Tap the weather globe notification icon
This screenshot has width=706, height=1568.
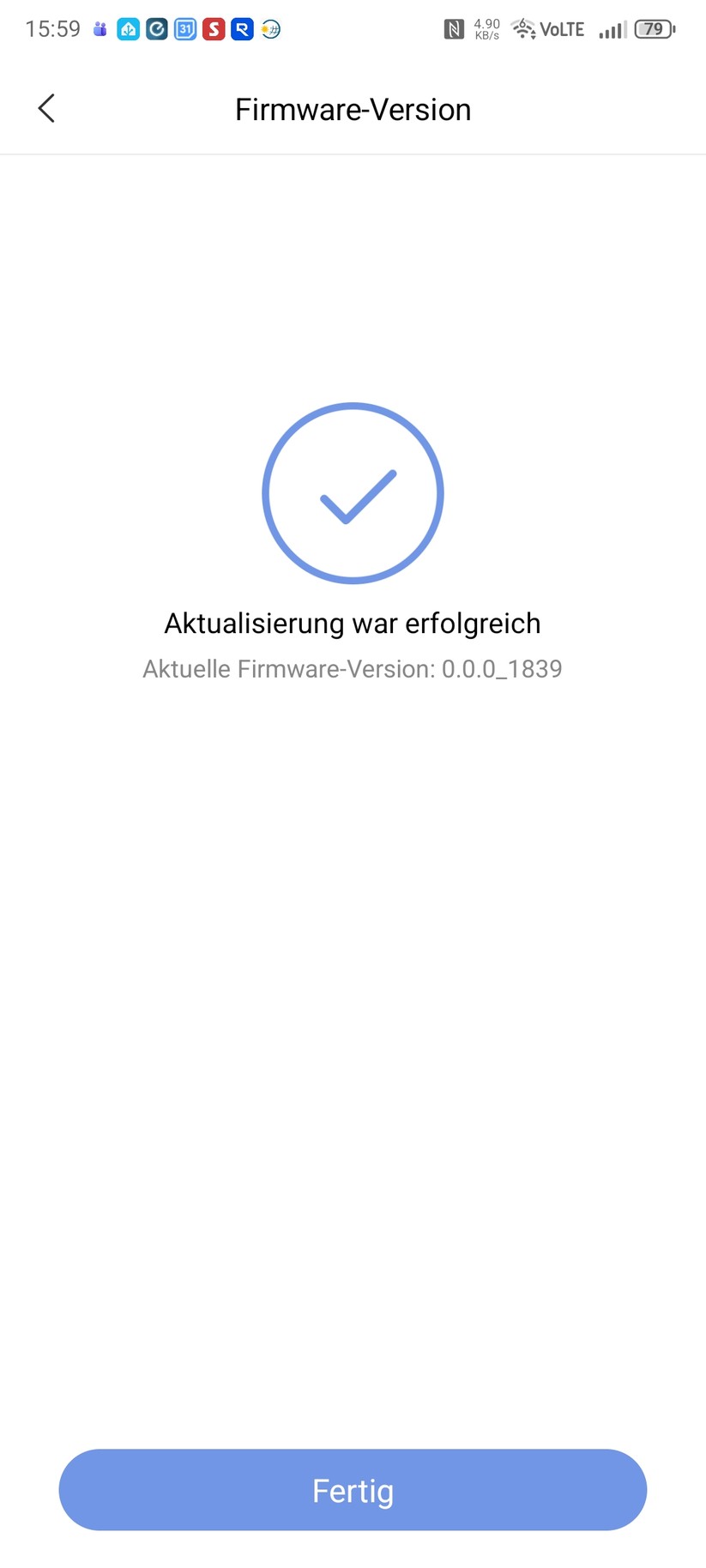(x=270, y=28)
